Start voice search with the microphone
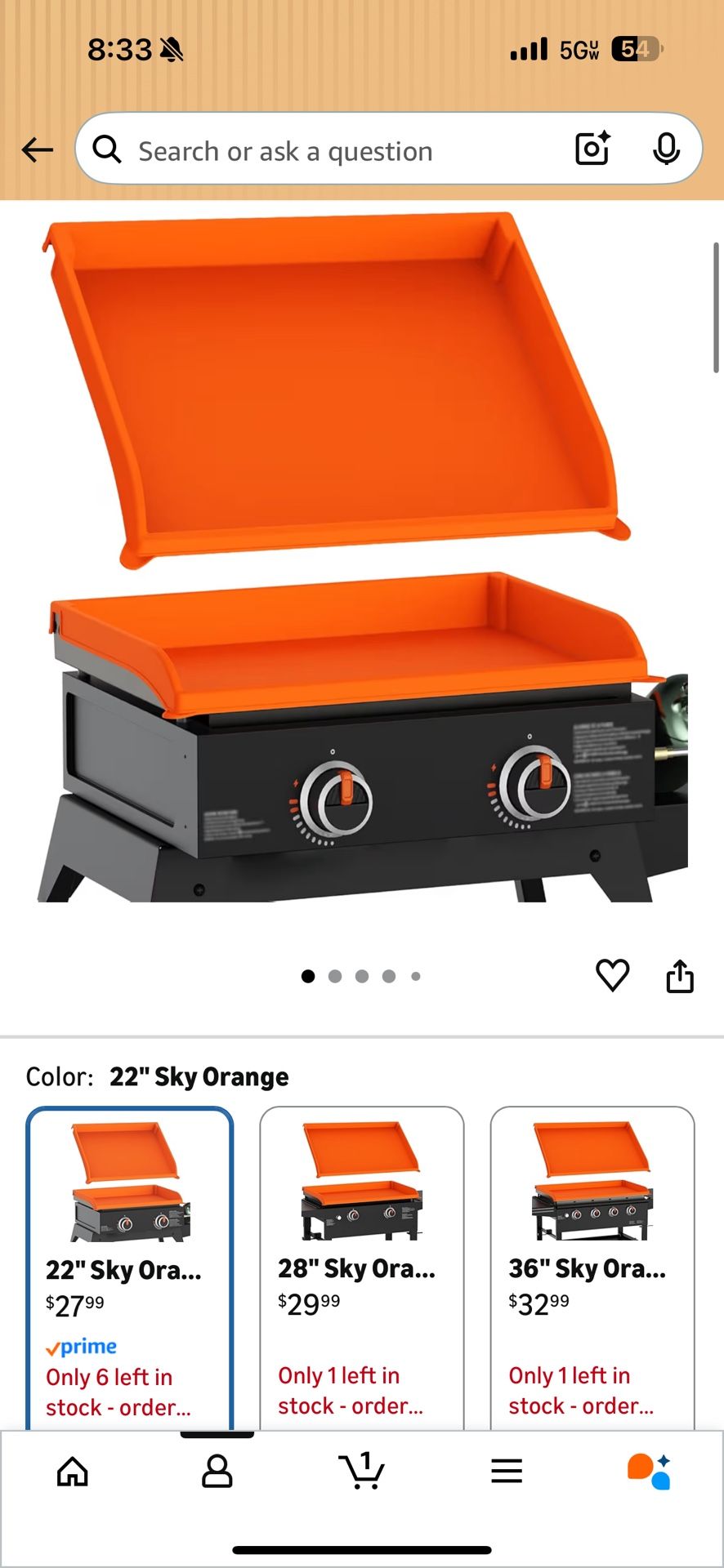724x1568 pixels. tap(667, 149)
